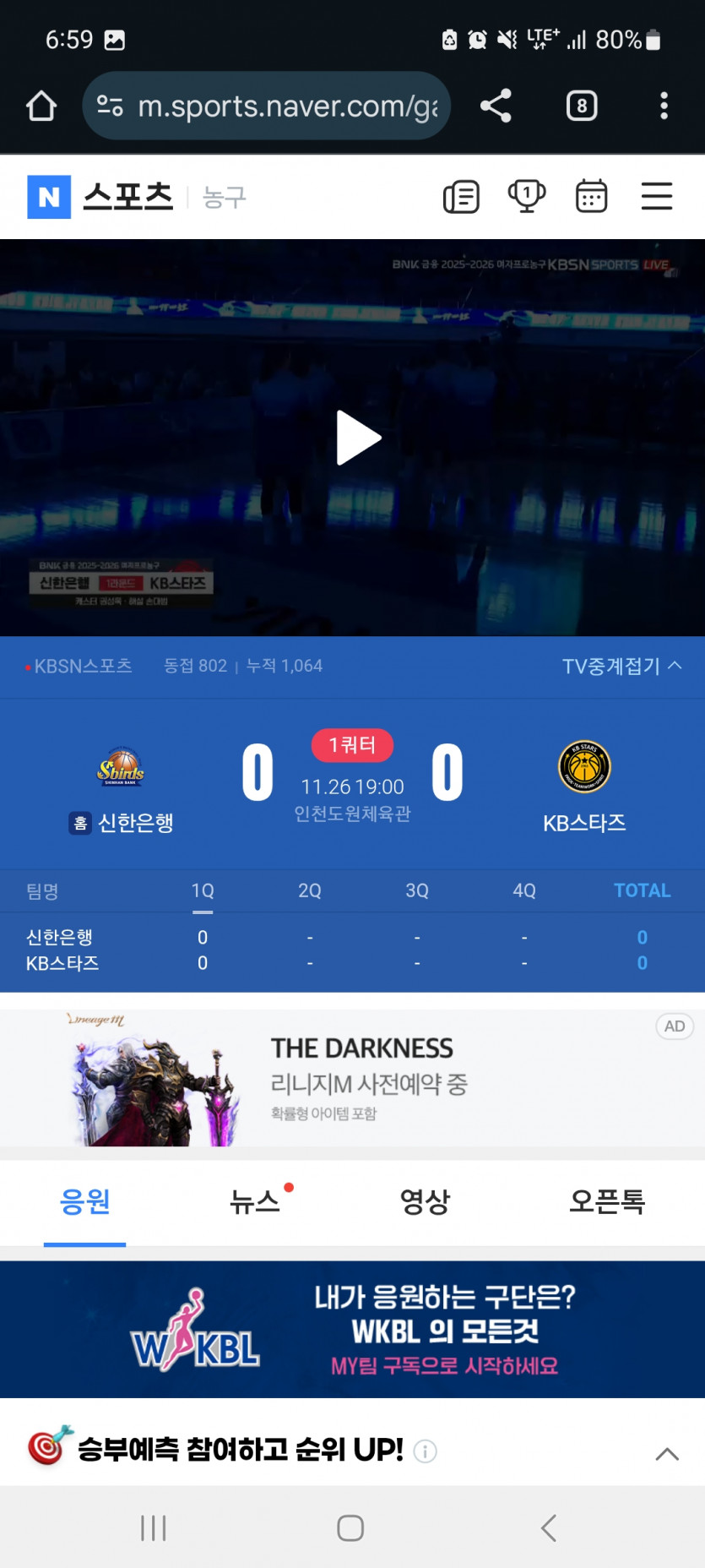Viewport: 705px width, 1568px height.
Task: Open the browser three-dot menu
Action: [664, 105]
